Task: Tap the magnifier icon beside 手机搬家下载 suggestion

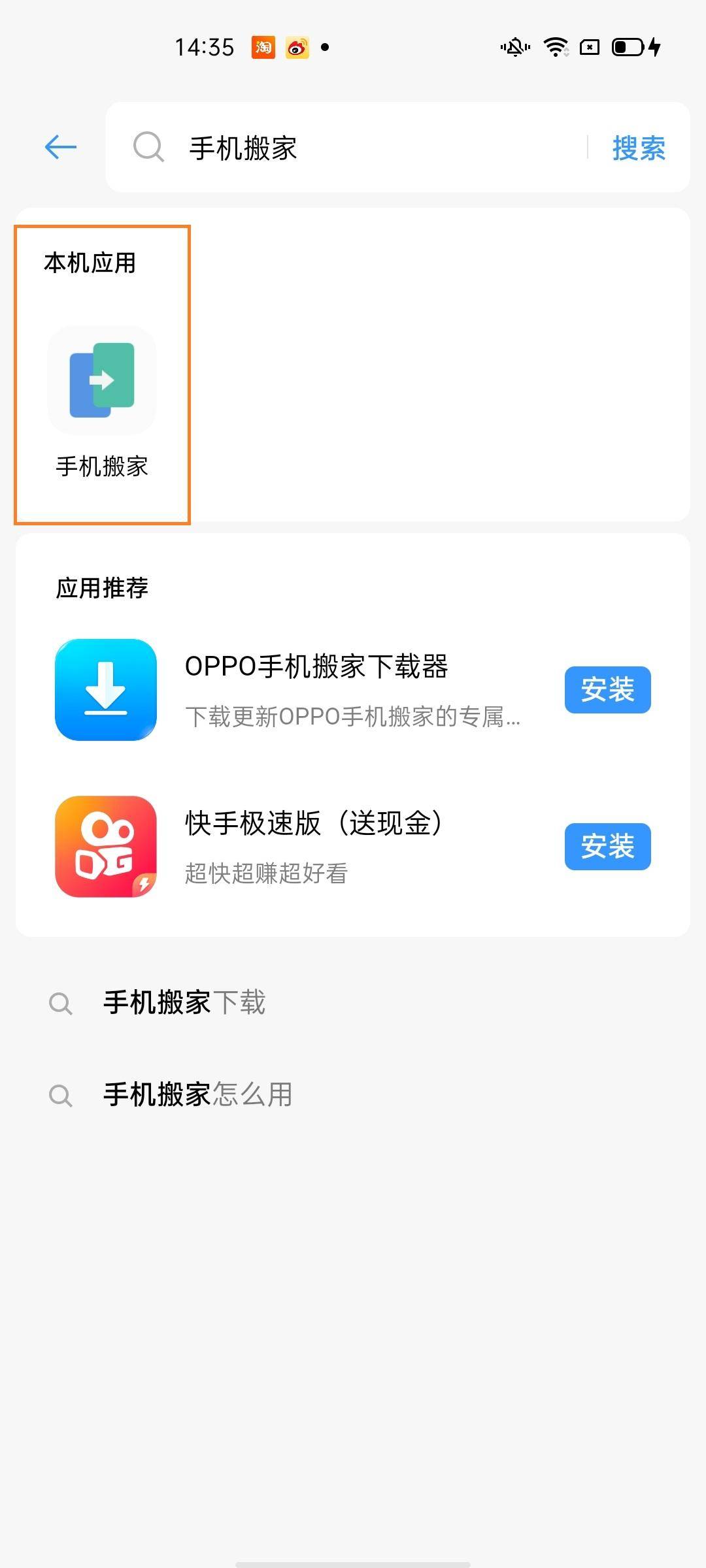Action: click(x=61, y=1002)
